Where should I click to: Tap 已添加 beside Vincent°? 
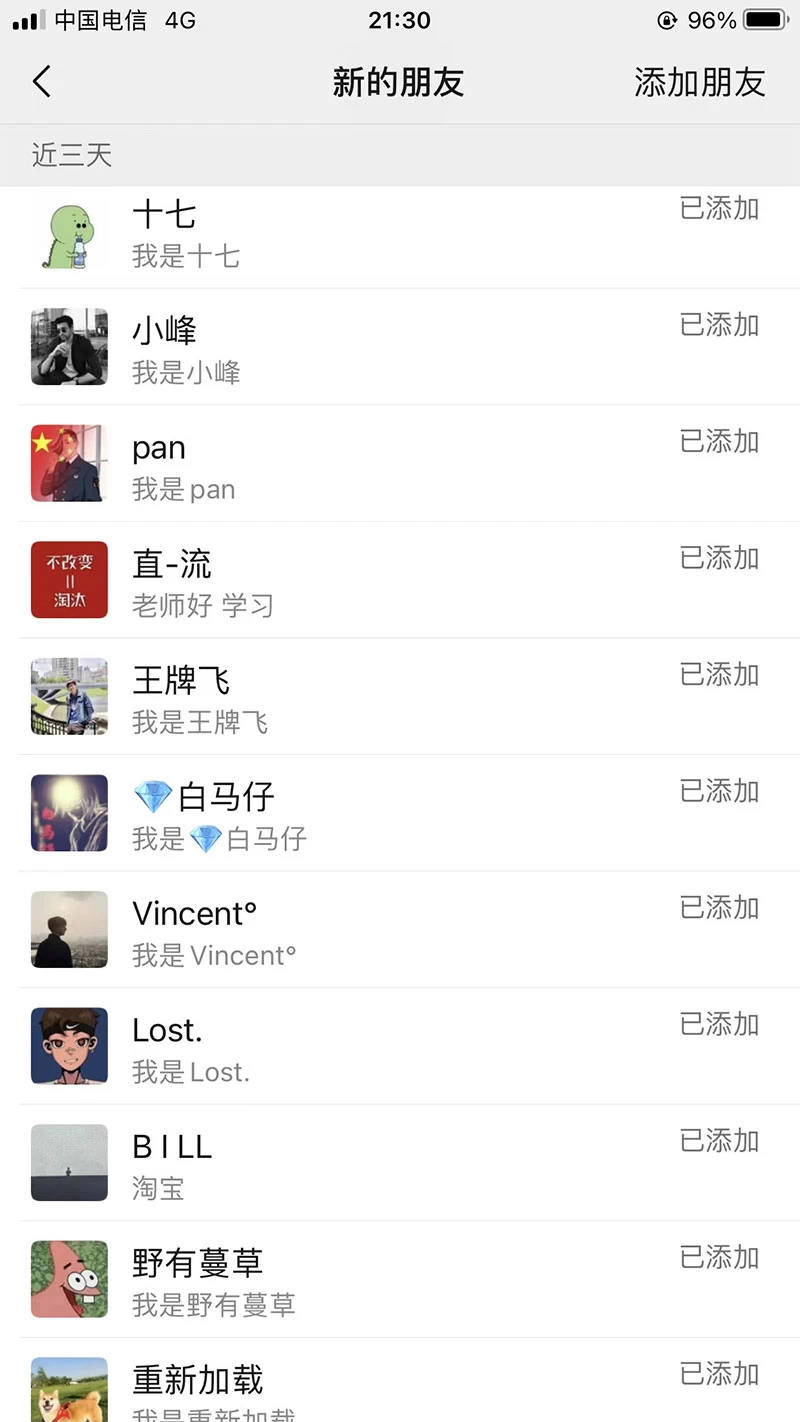[719, 909]
